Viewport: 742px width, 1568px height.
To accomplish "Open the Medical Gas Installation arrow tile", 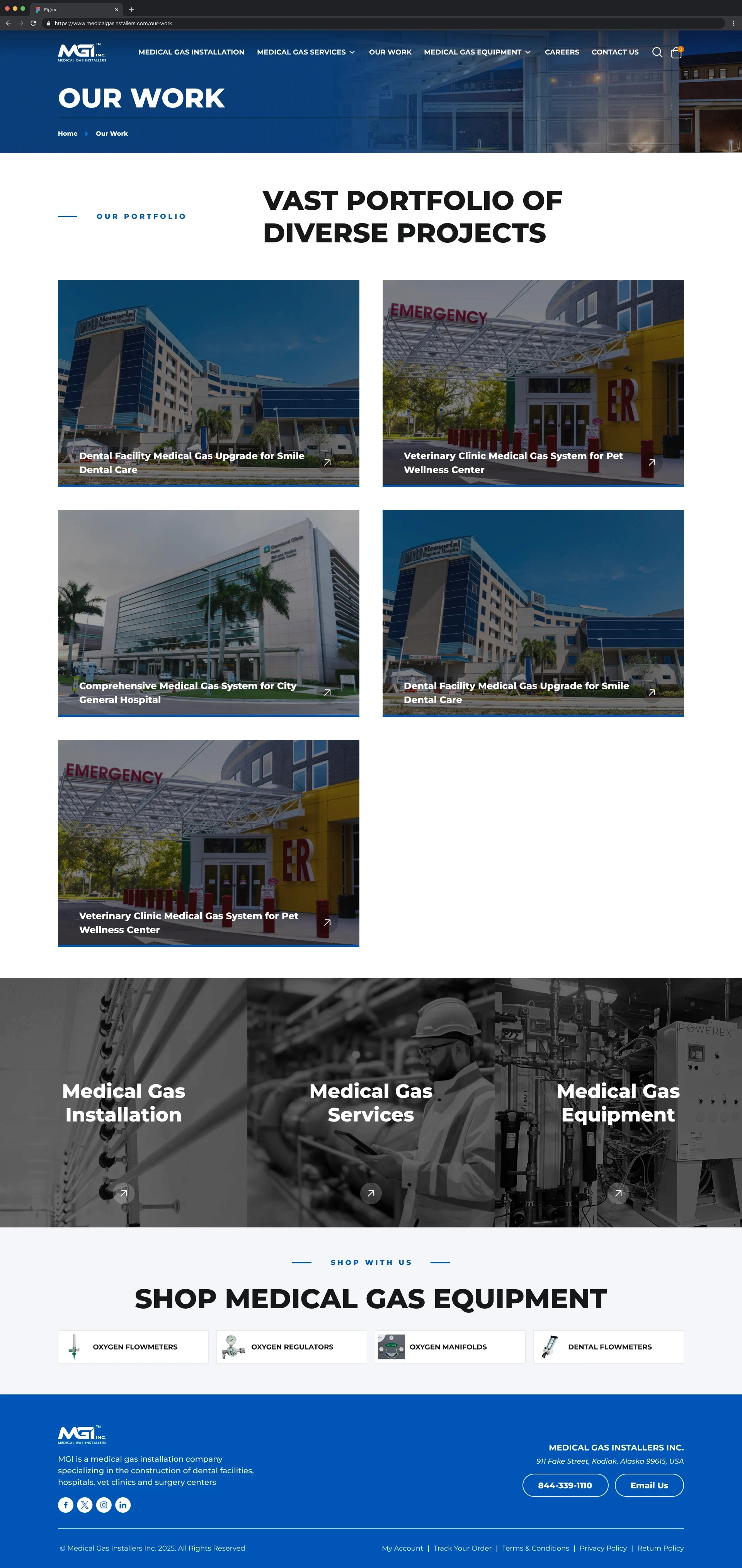I will pyautogui.click(x=124, y=1193).
